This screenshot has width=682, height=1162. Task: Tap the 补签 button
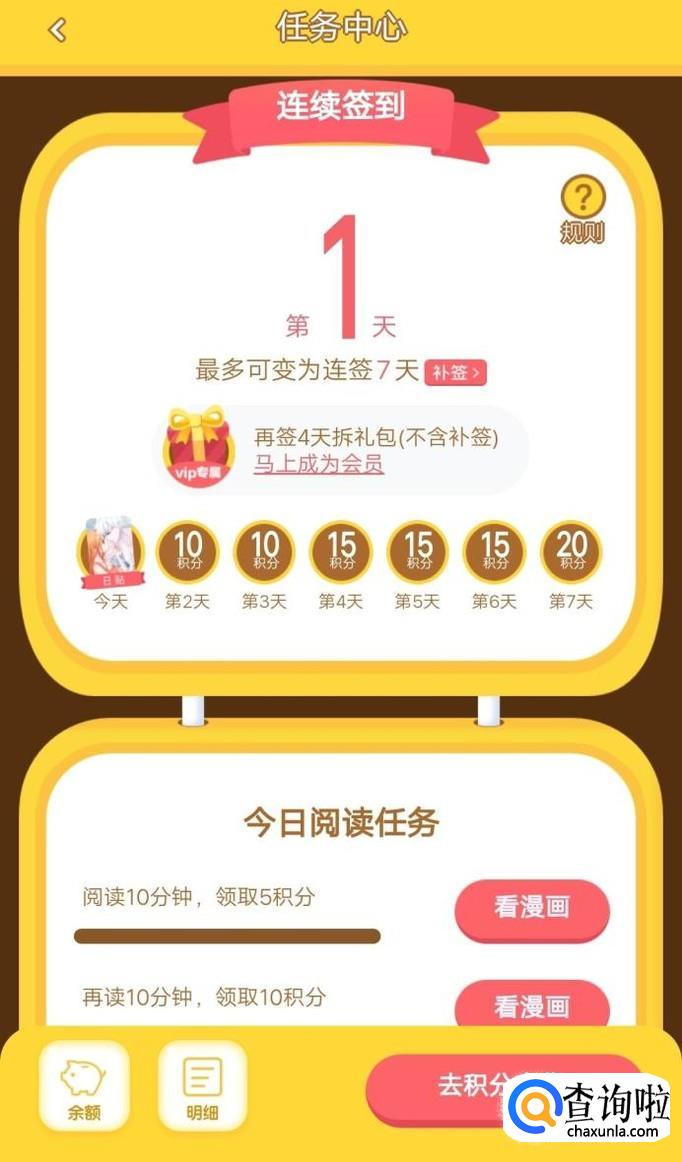click(456, 372)
